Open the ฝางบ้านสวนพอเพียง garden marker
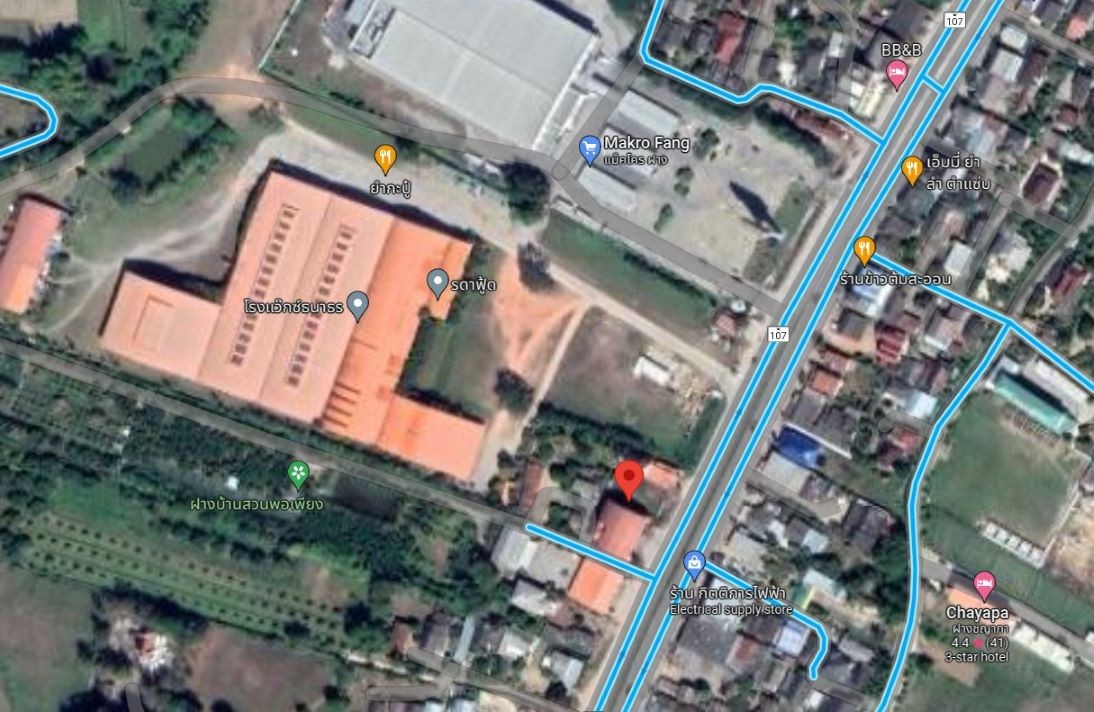 [297, 472]
